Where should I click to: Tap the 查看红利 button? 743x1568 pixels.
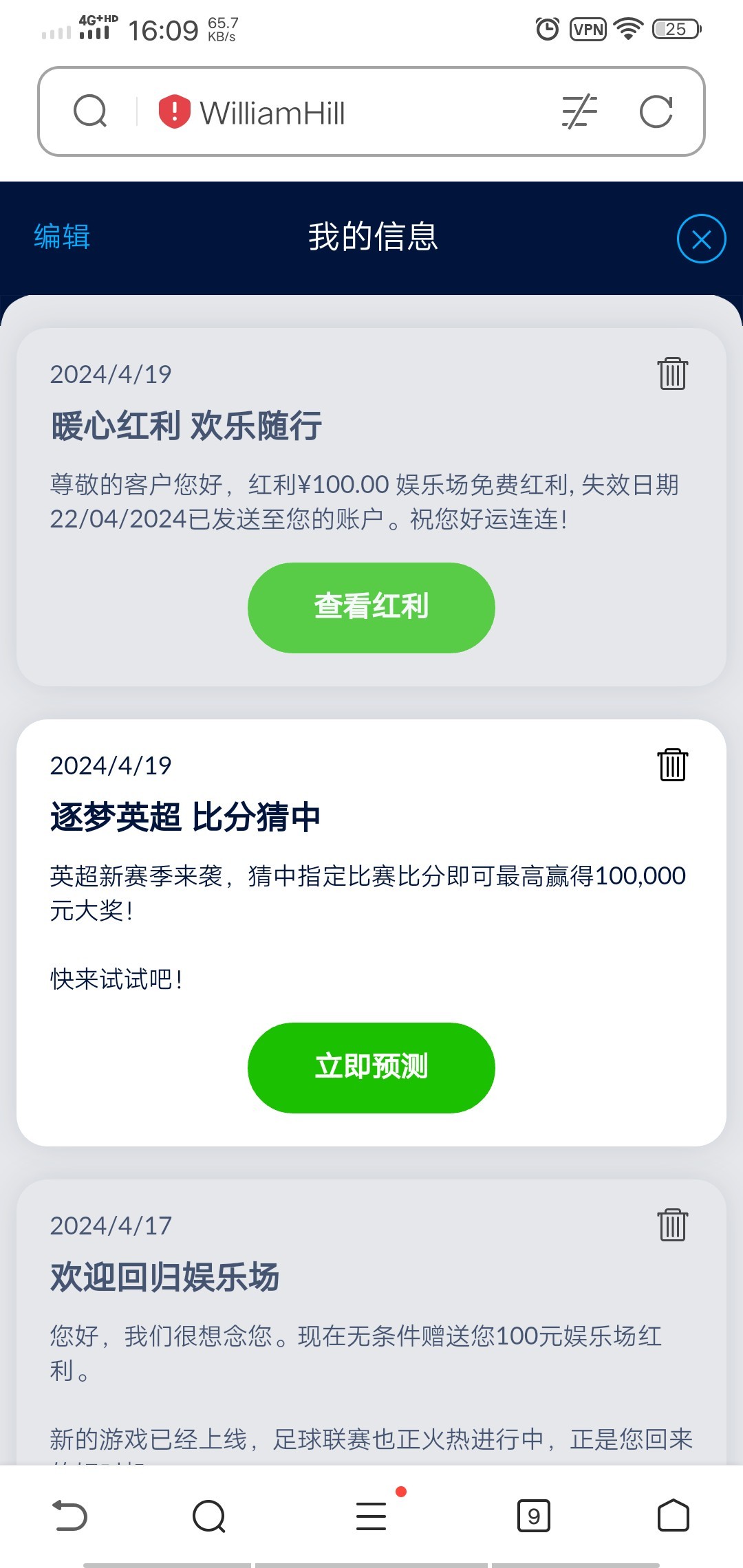371,607
